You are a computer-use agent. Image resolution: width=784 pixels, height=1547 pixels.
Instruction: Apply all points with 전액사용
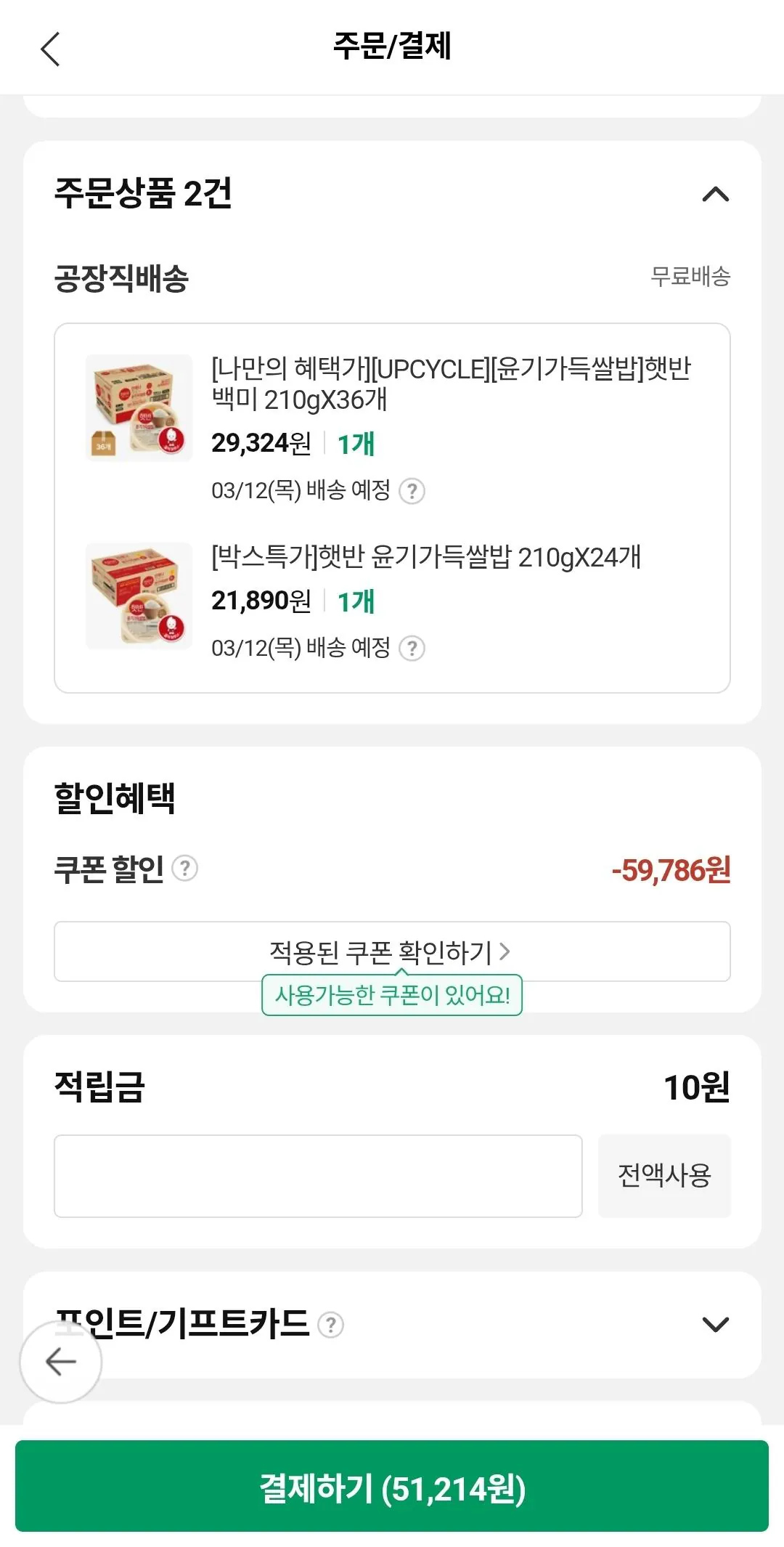664,1176
